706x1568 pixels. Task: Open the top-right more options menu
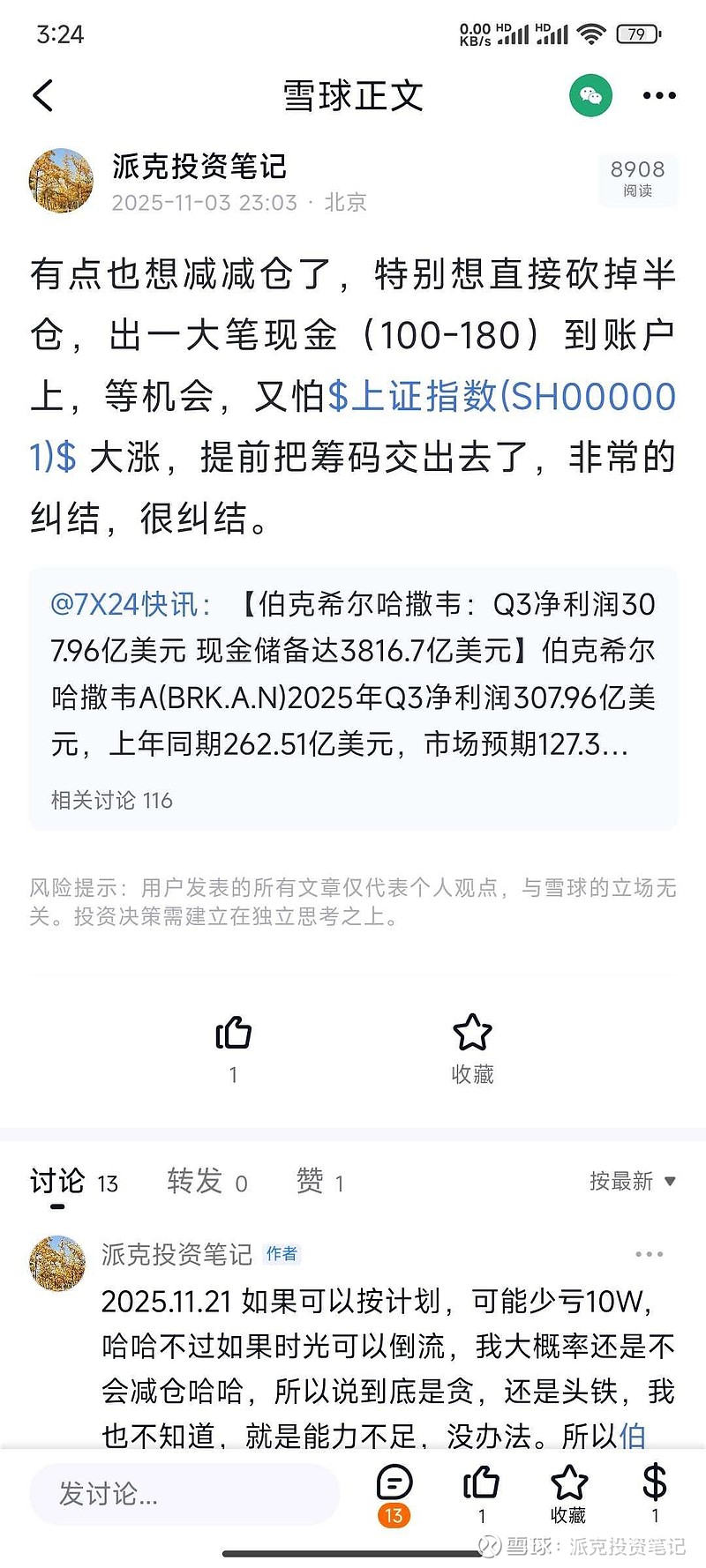click(659, 95)
